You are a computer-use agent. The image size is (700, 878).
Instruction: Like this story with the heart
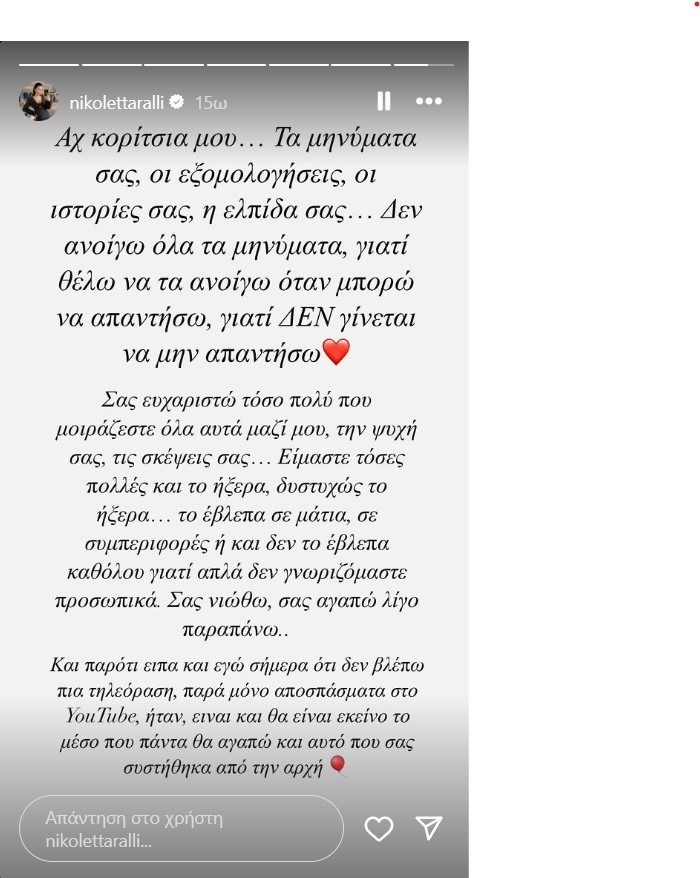coord(378,828)
